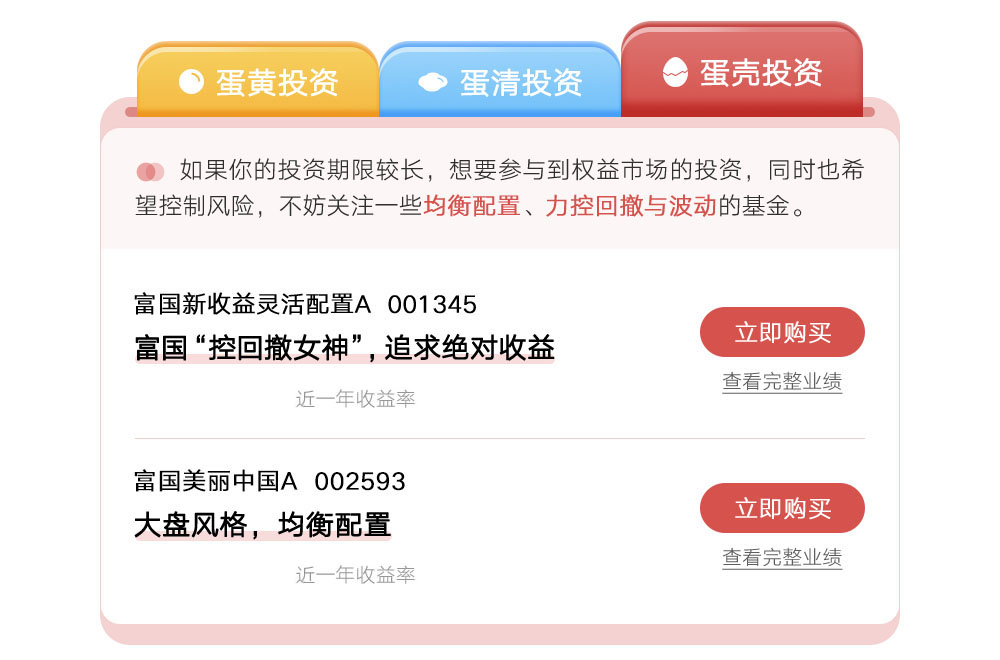This screenshot has height=660, width=1000.
Task: View 查看完整业绩 for 富国新收益灵活配置A
Action: [782, 382]
